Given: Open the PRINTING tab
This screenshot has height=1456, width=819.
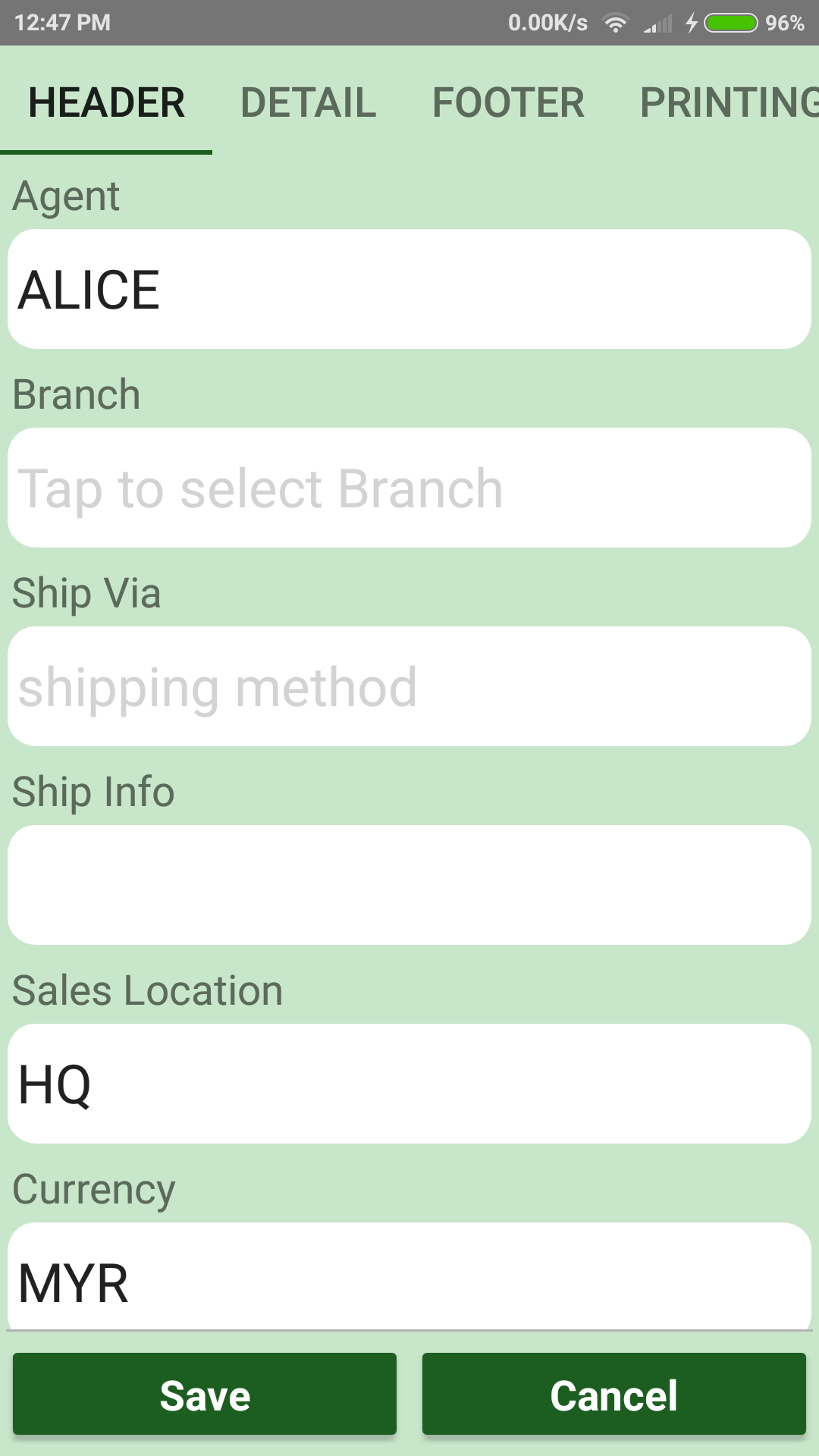Looking at the screenshot, I should (728, 102).
